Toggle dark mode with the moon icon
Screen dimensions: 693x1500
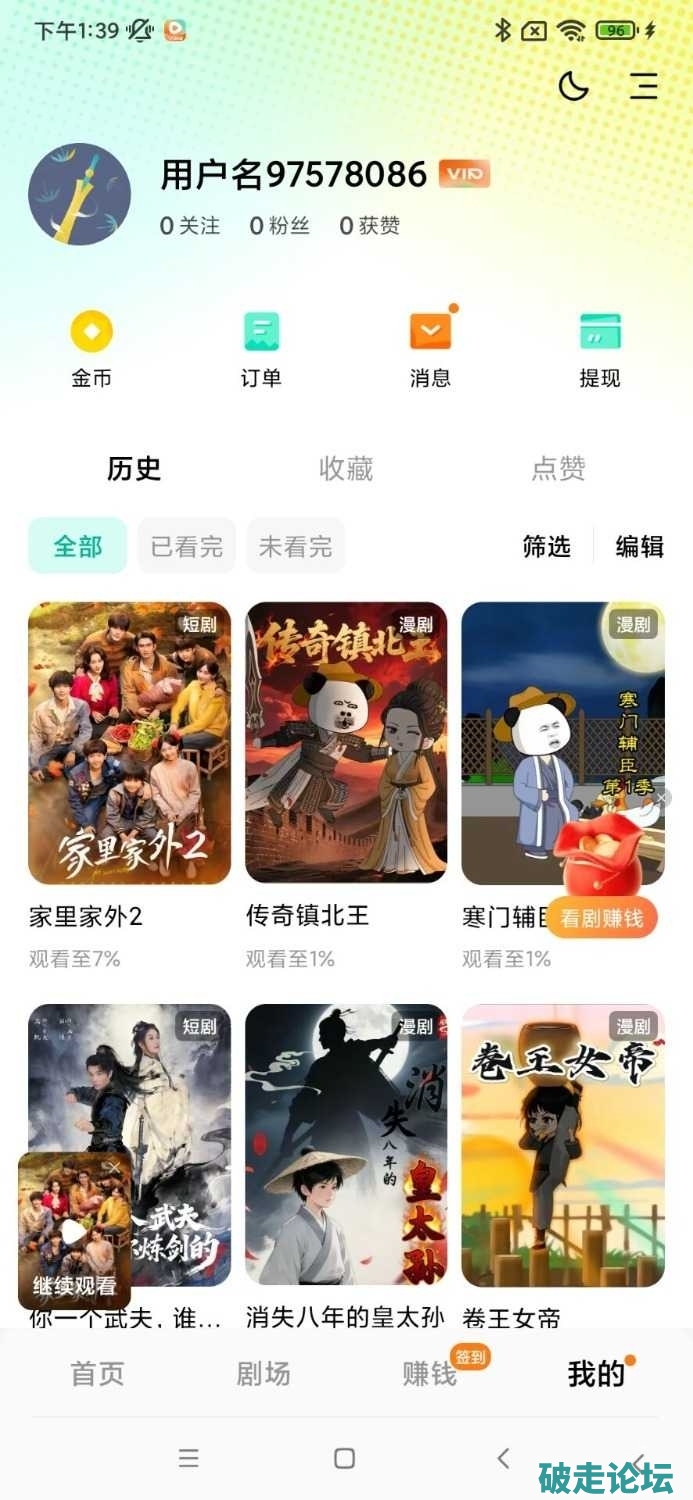[573, 86]
